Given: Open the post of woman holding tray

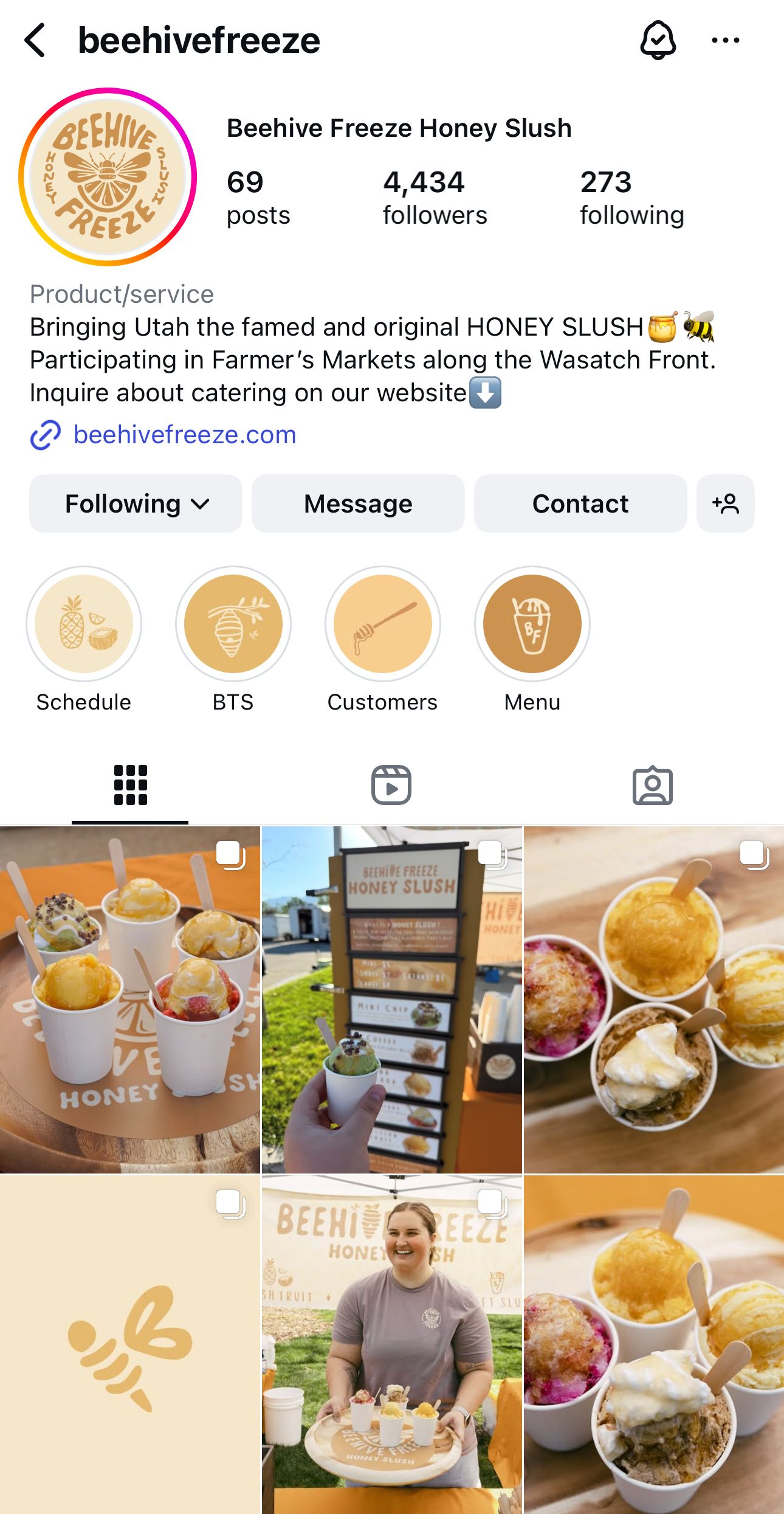Looking at the screenshot, I should [x=391, y=1344].
